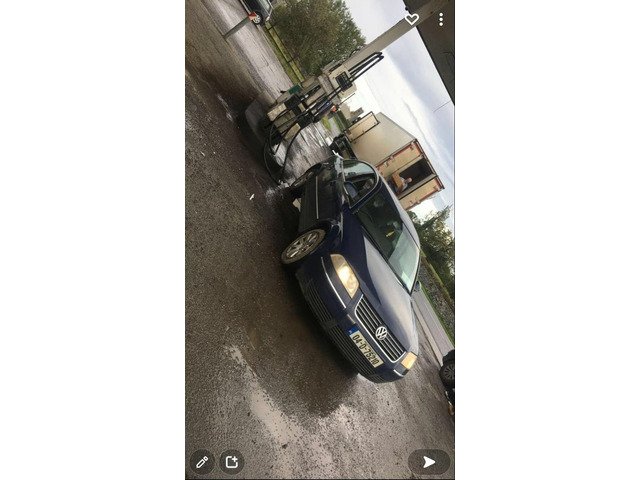
Task: Send the snap with the arrow button
Action: tap(429, 462)
